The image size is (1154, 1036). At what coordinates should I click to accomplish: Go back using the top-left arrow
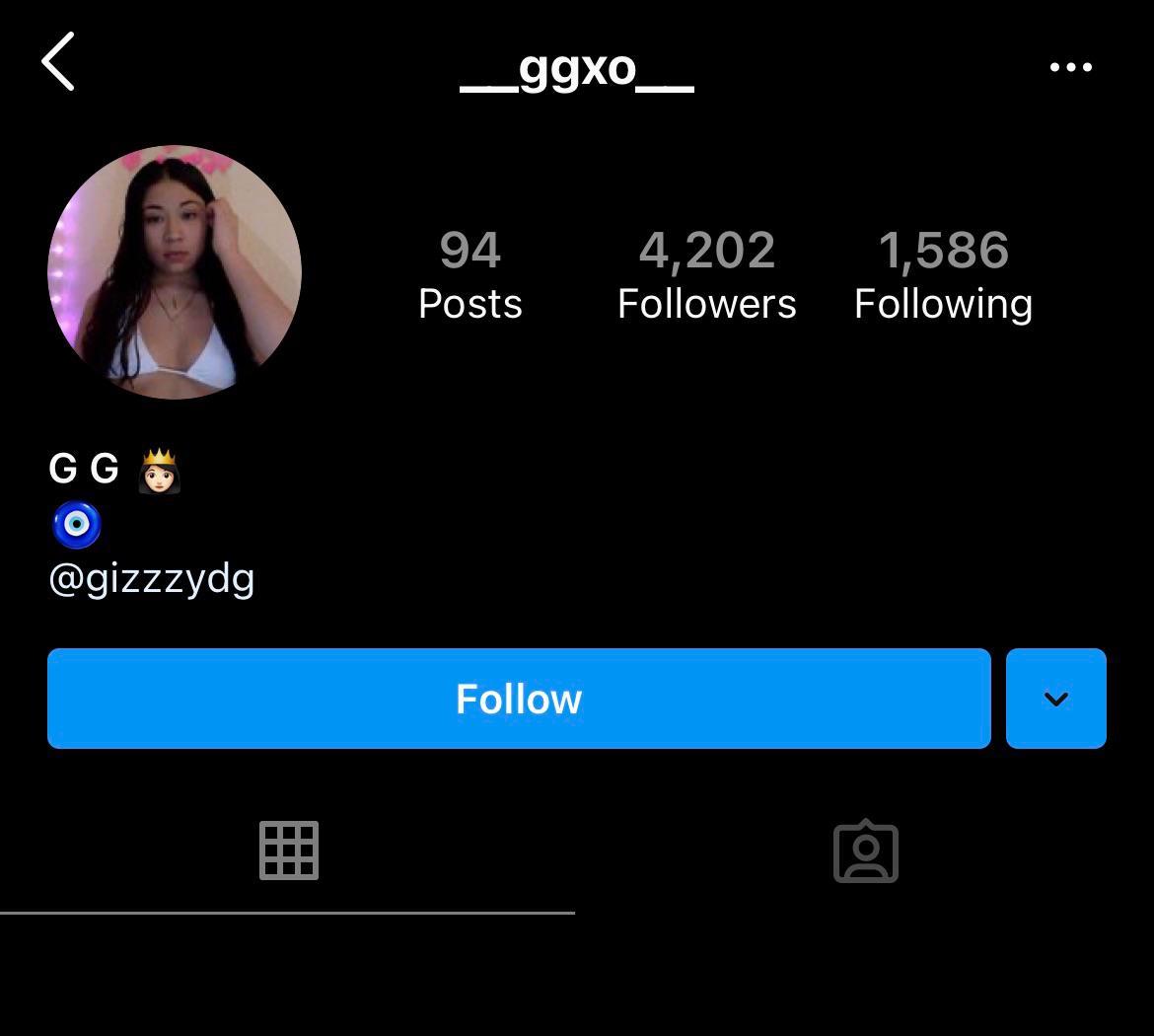59,61
